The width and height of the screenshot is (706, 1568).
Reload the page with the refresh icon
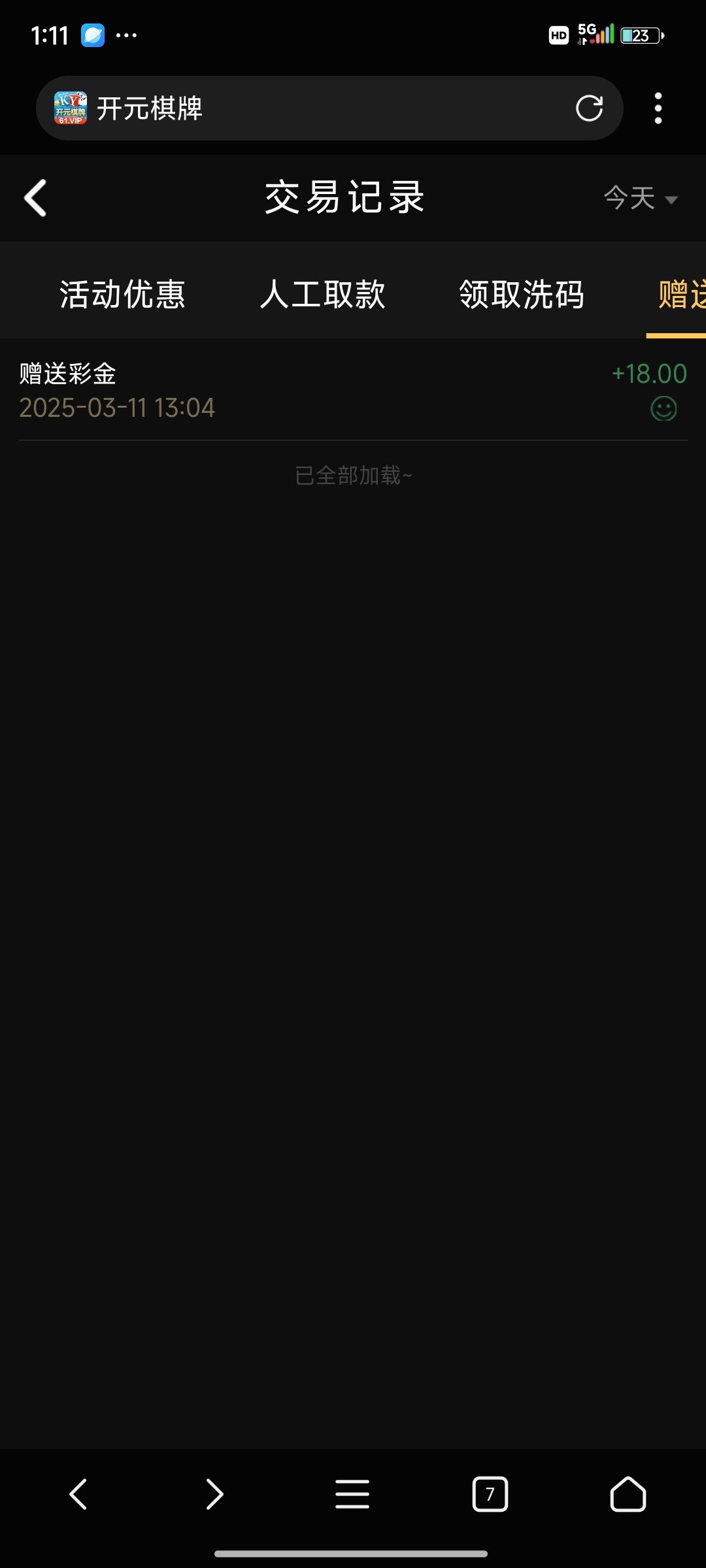click(x=589, y=108)
